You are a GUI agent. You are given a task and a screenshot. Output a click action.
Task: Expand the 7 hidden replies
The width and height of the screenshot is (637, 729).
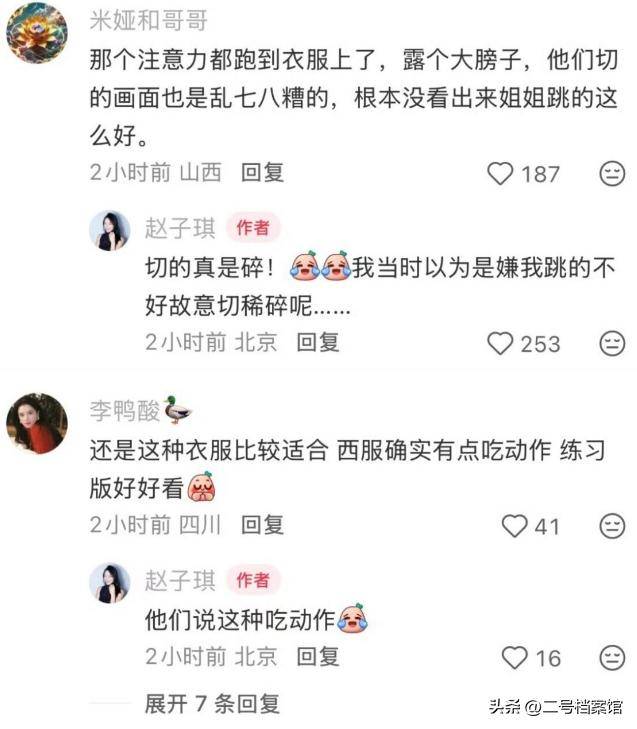click(212, 703)
